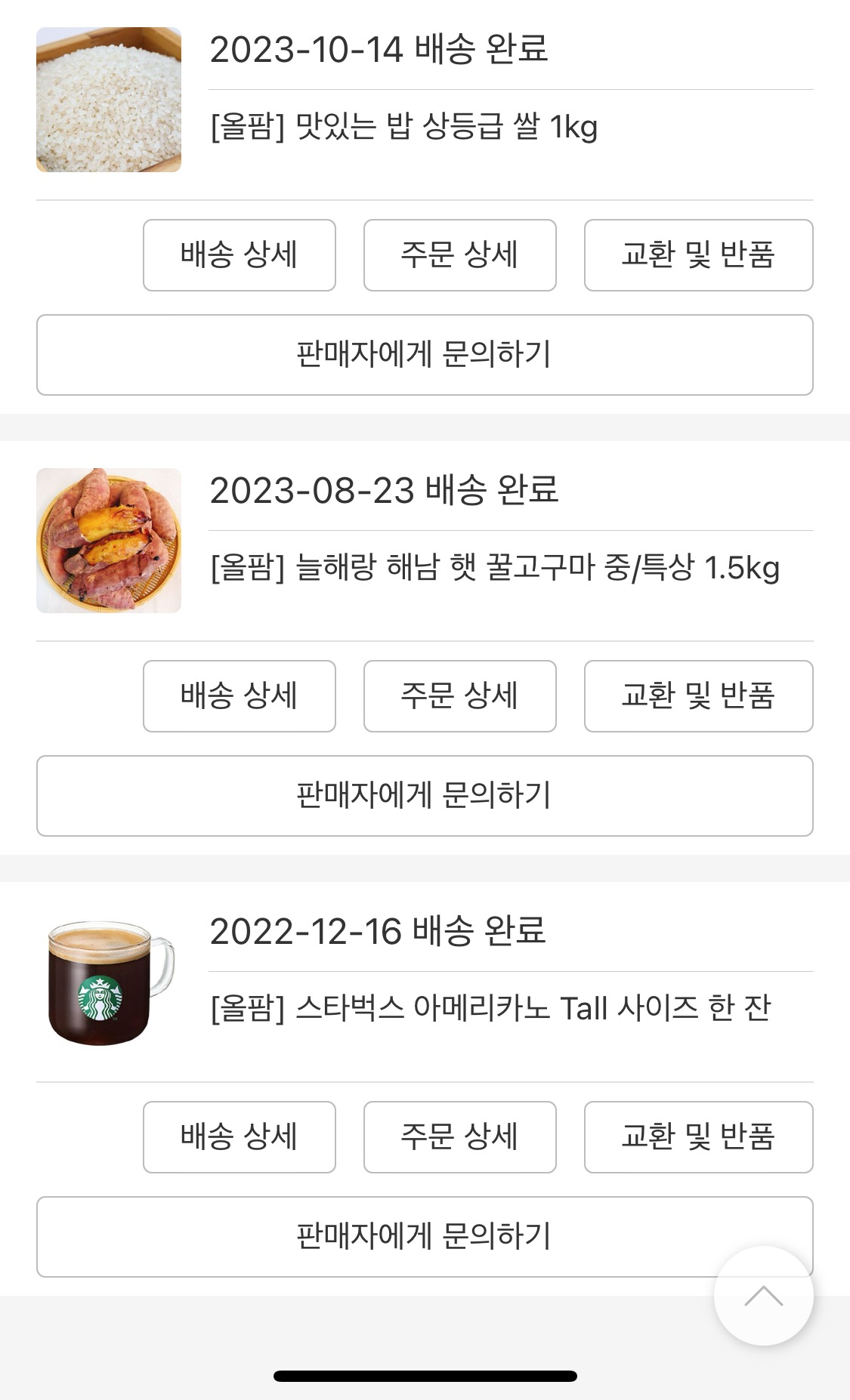View 주문 상세 for the 스타벅스 아메리카노 order
This screenshot has width=850, height=1400.
click(459, 1137)
